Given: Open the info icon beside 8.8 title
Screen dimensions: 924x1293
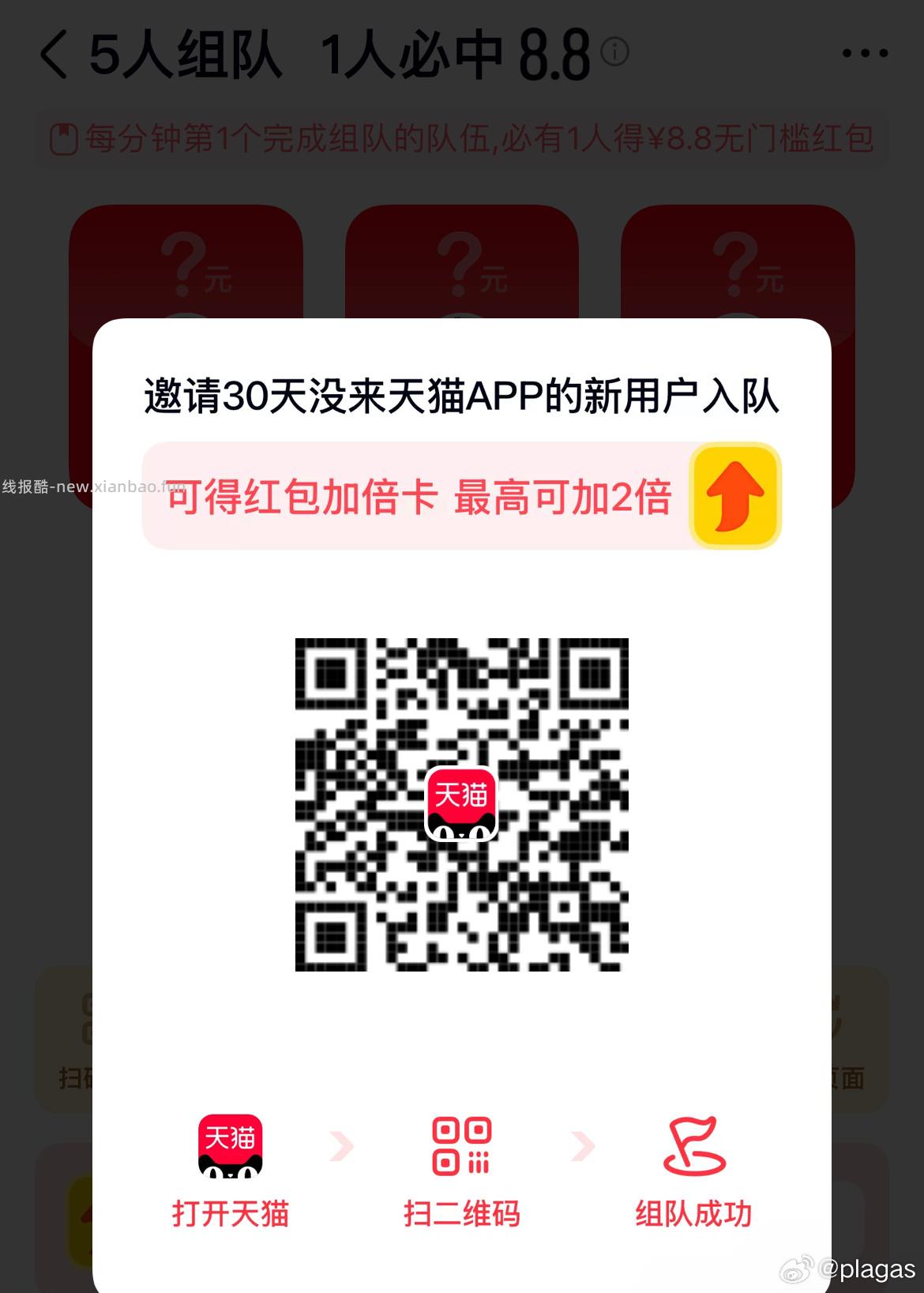Looking at the screenshot, I should coord(614,52).
